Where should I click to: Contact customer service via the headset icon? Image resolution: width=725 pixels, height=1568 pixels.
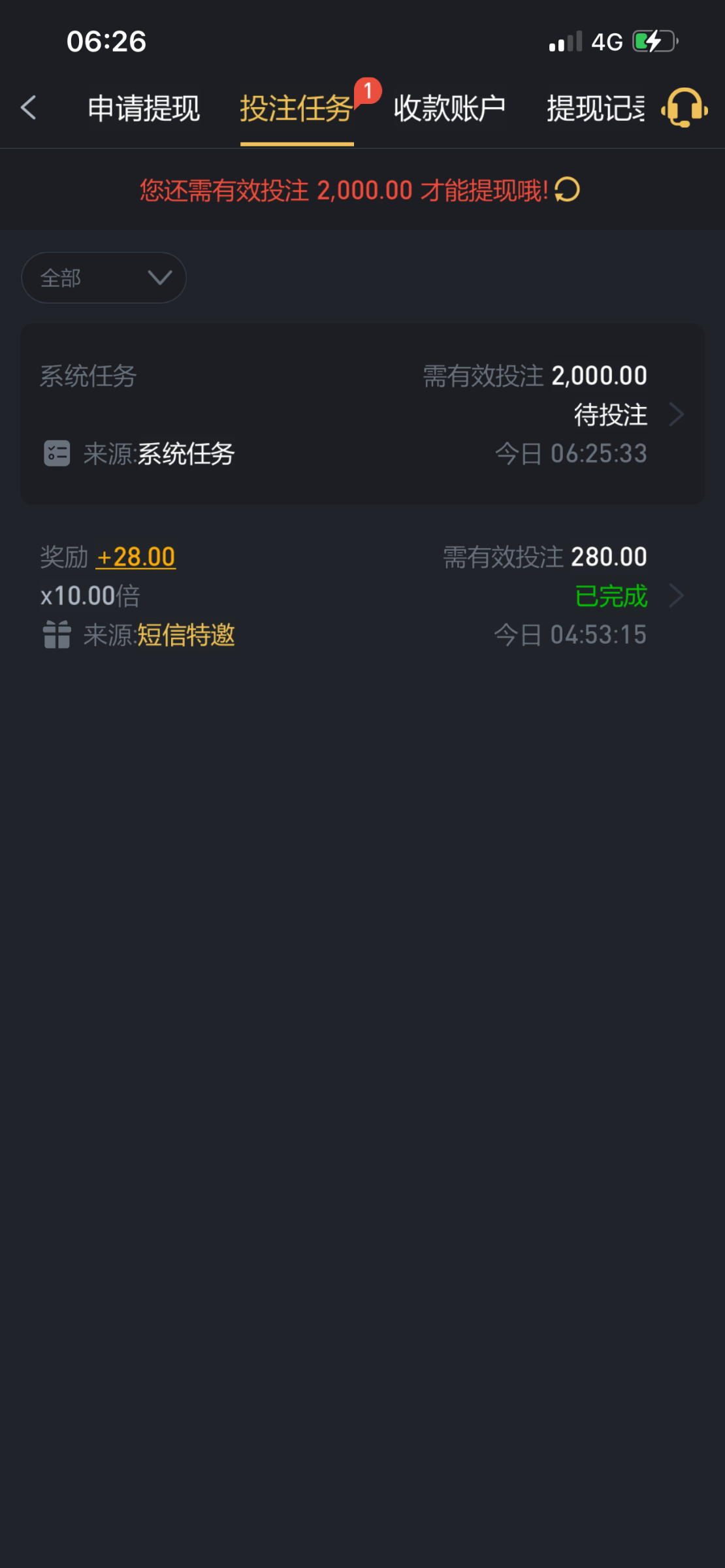[x=685, y=108]
